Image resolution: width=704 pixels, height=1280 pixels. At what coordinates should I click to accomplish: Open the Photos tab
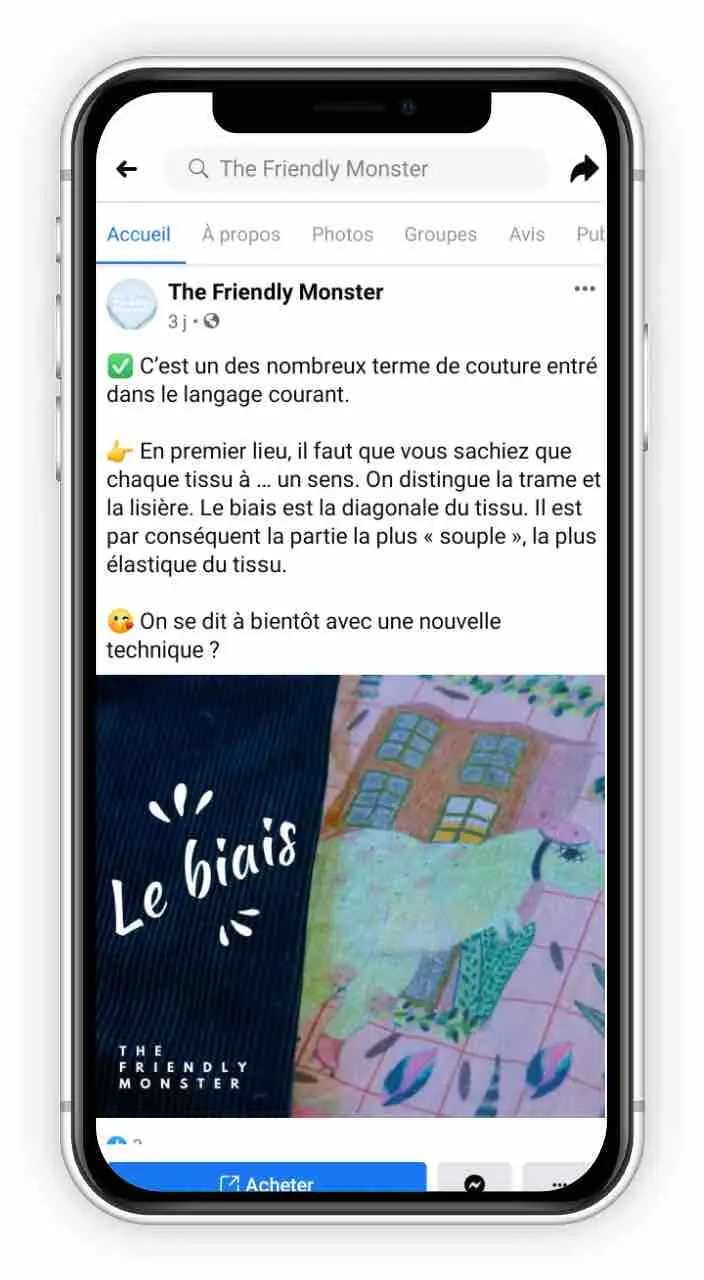point(342,235)
